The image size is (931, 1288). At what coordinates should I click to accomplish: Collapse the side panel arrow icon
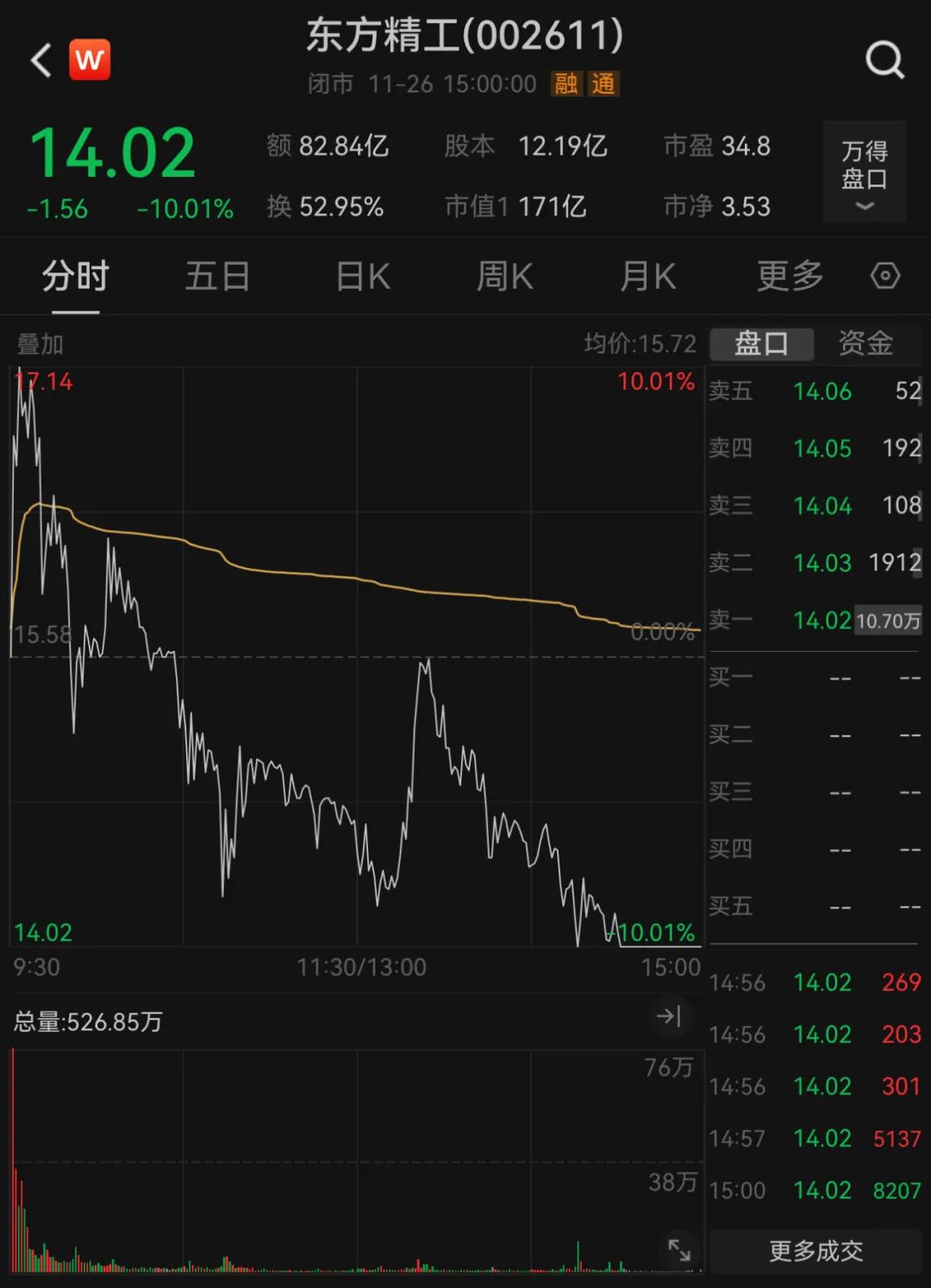[x=669, y=1016]
